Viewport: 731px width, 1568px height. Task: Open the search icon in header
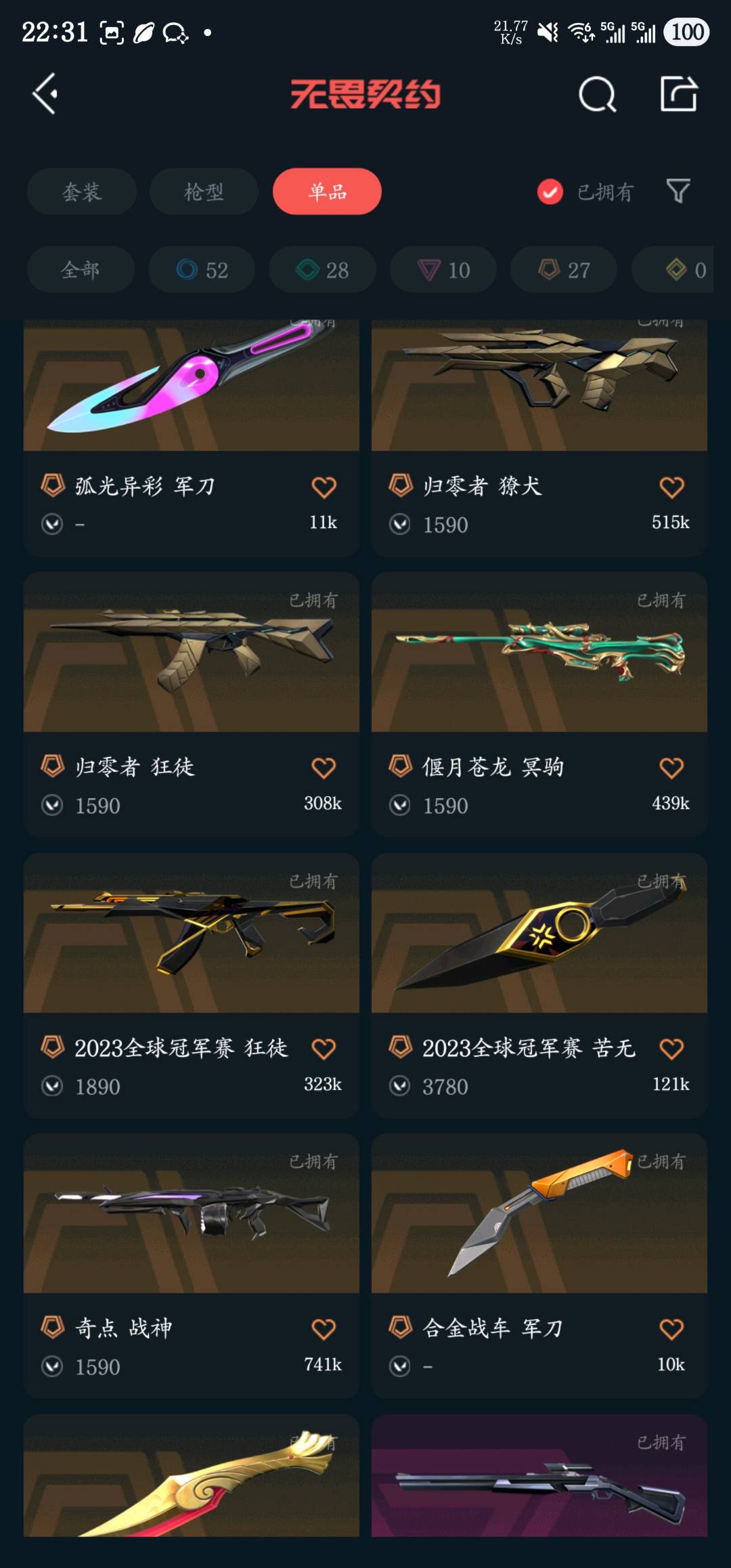pyautogui.click(x=597, y=94)
